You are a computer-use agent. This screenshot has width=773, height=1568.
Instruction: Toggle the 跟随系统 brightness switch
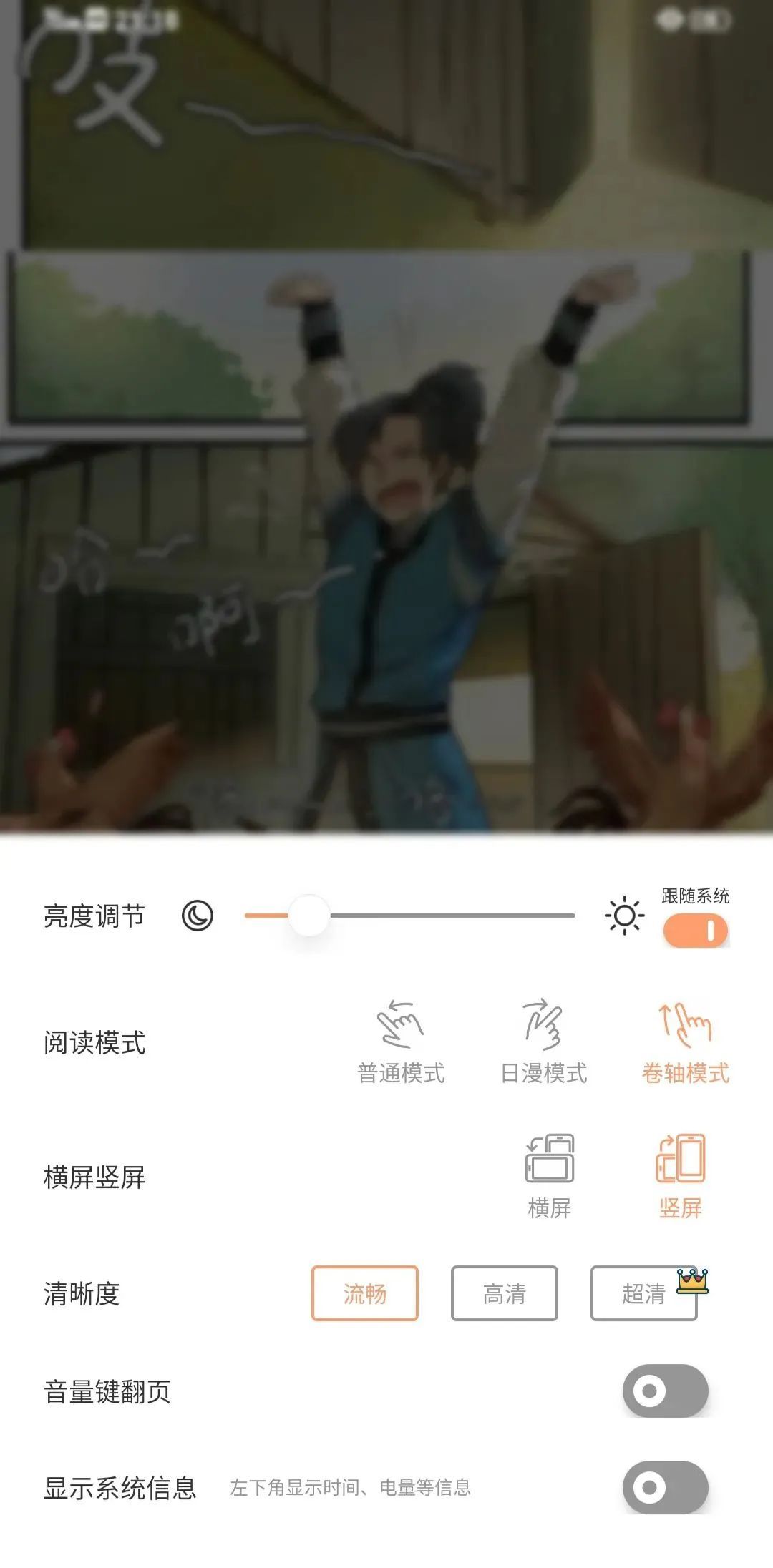pos(695,931)
